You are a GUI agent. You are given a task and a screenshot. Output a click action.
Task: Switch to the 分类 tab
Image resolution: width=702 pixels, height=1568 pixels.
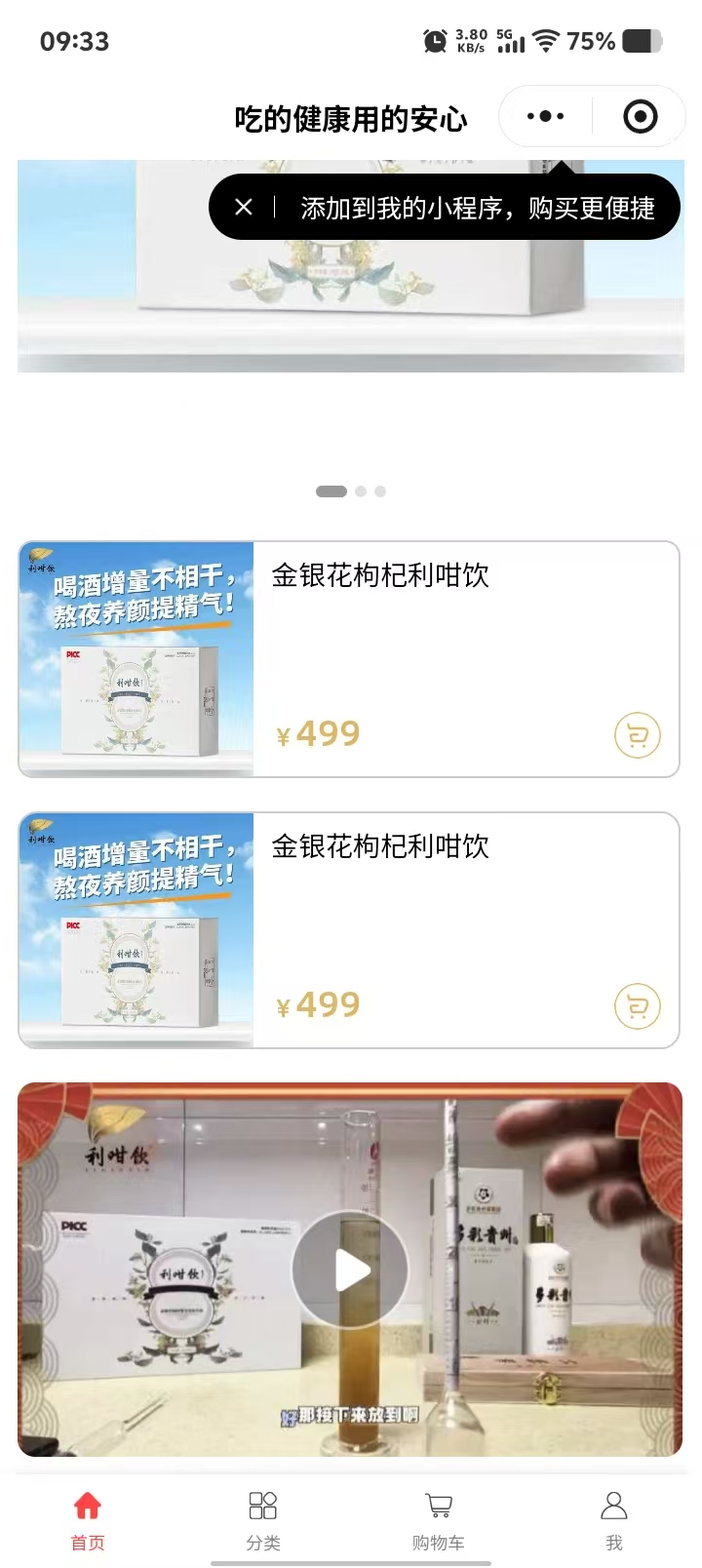(x=263, y=1519)
